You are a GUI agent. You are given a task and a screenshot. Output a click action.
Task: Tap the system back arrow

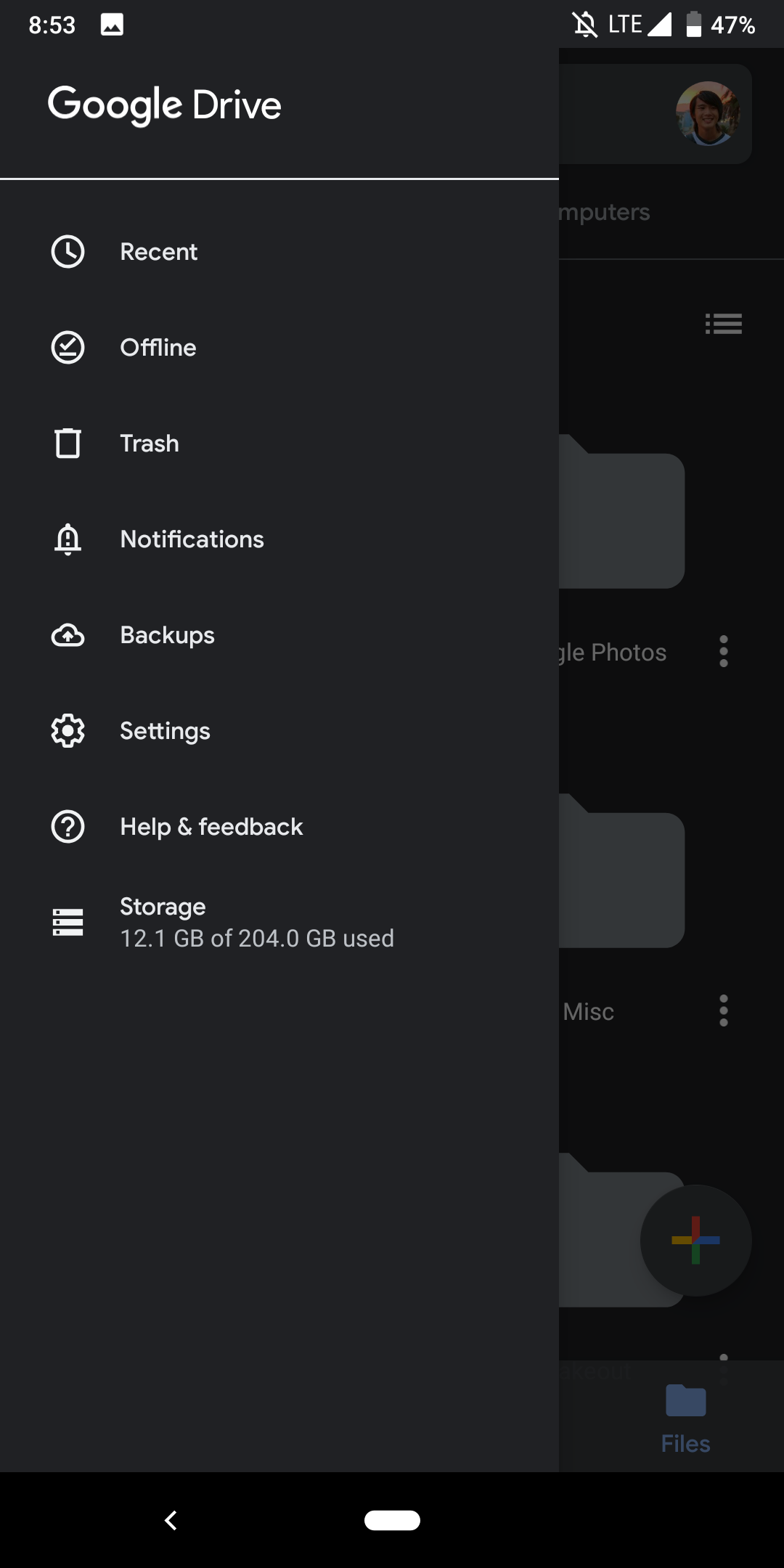coord(171,1520)
